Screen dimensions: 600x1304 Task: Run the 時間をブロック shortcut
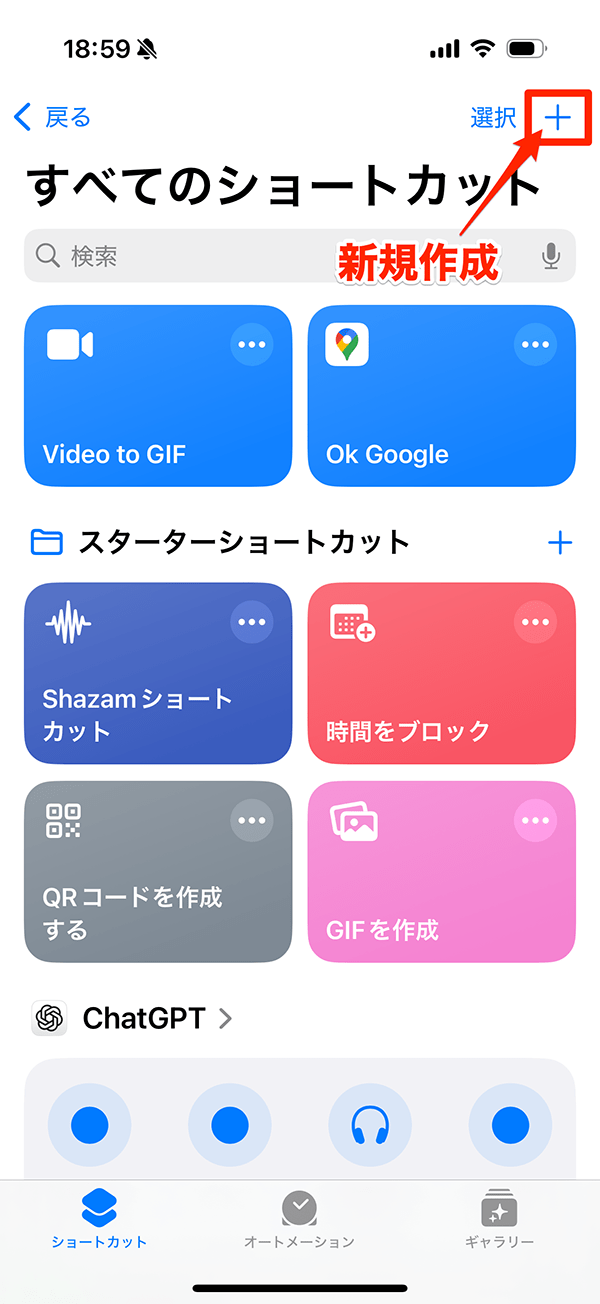[420, 700]
